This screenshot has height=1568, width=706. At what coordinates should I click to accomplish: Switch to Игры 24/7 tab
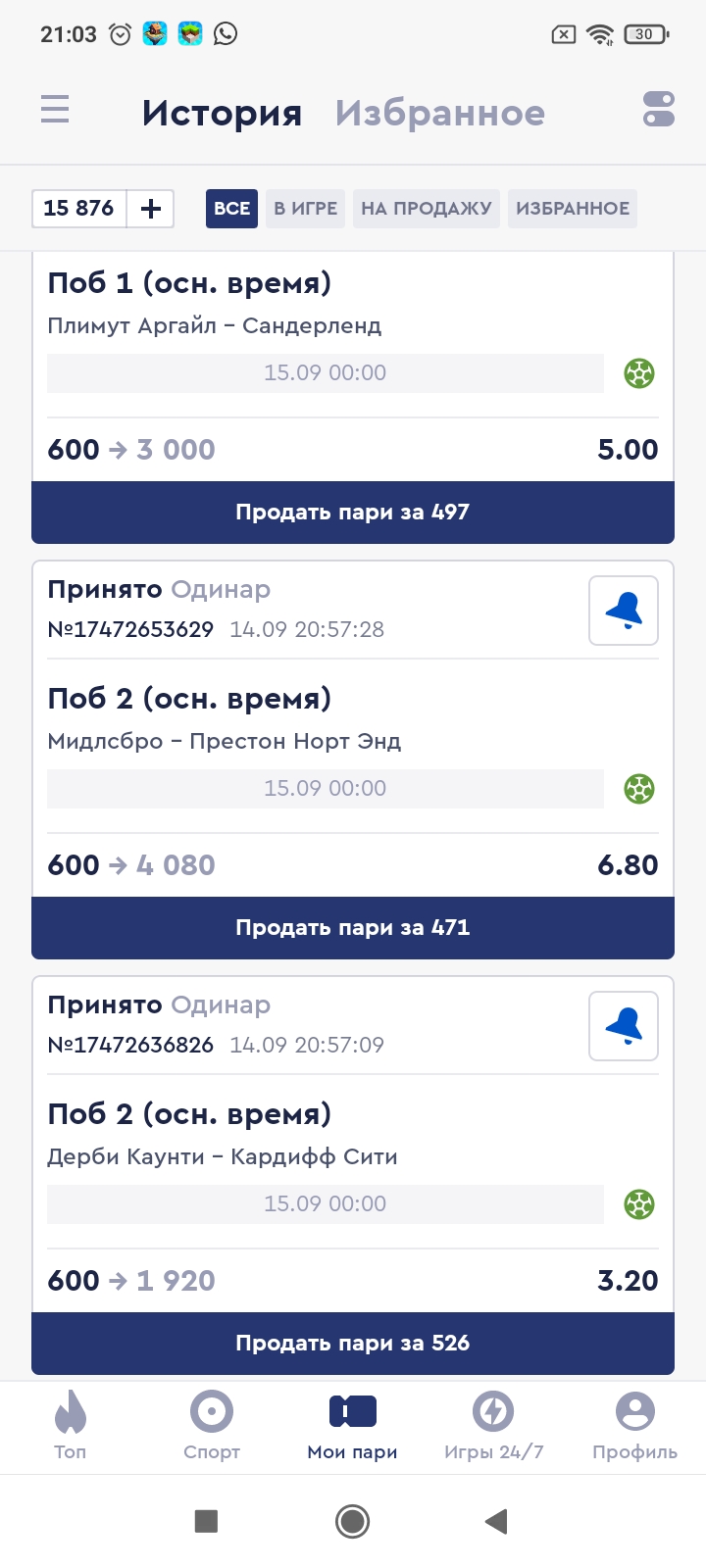click(493, 1426)
